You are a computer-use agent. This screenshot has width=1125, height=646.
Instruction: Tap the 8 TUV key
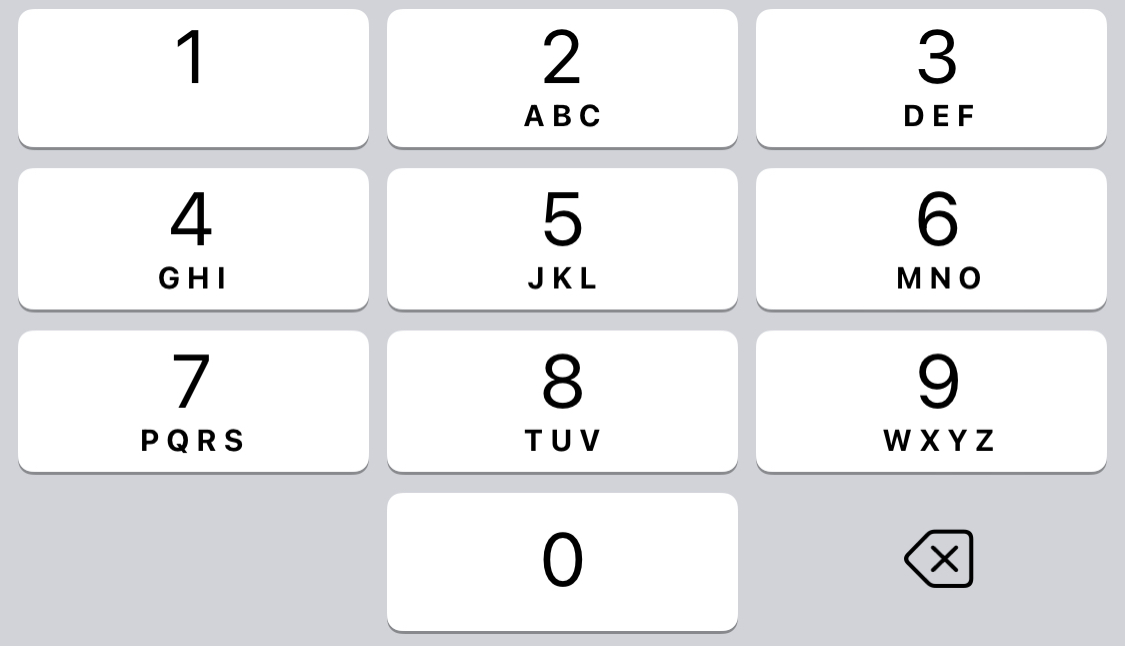pos(562,401)
